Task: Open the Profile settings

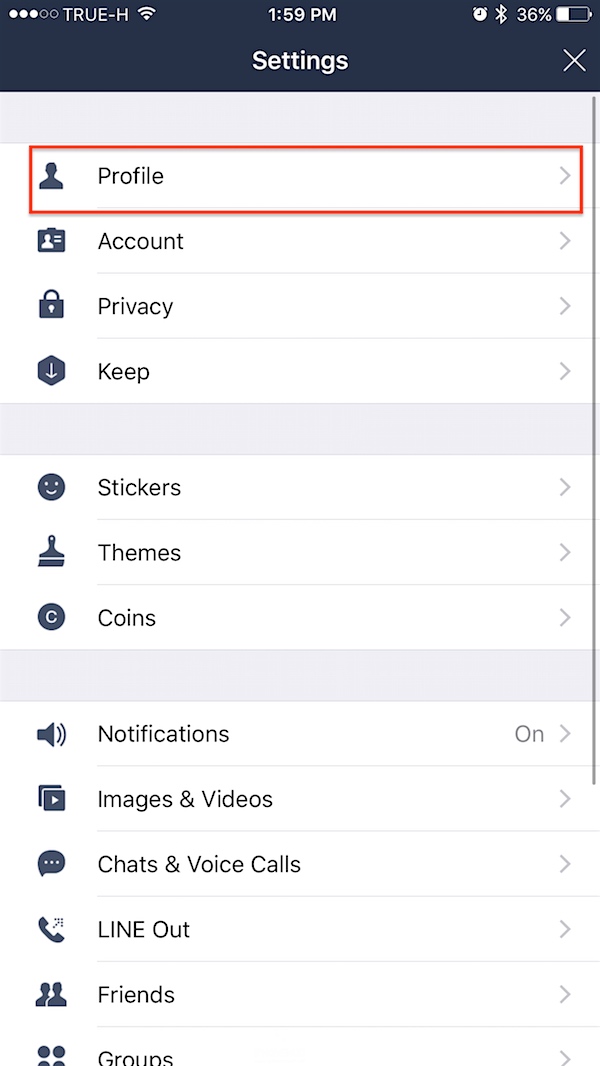Action: click(x=300, y=176)
